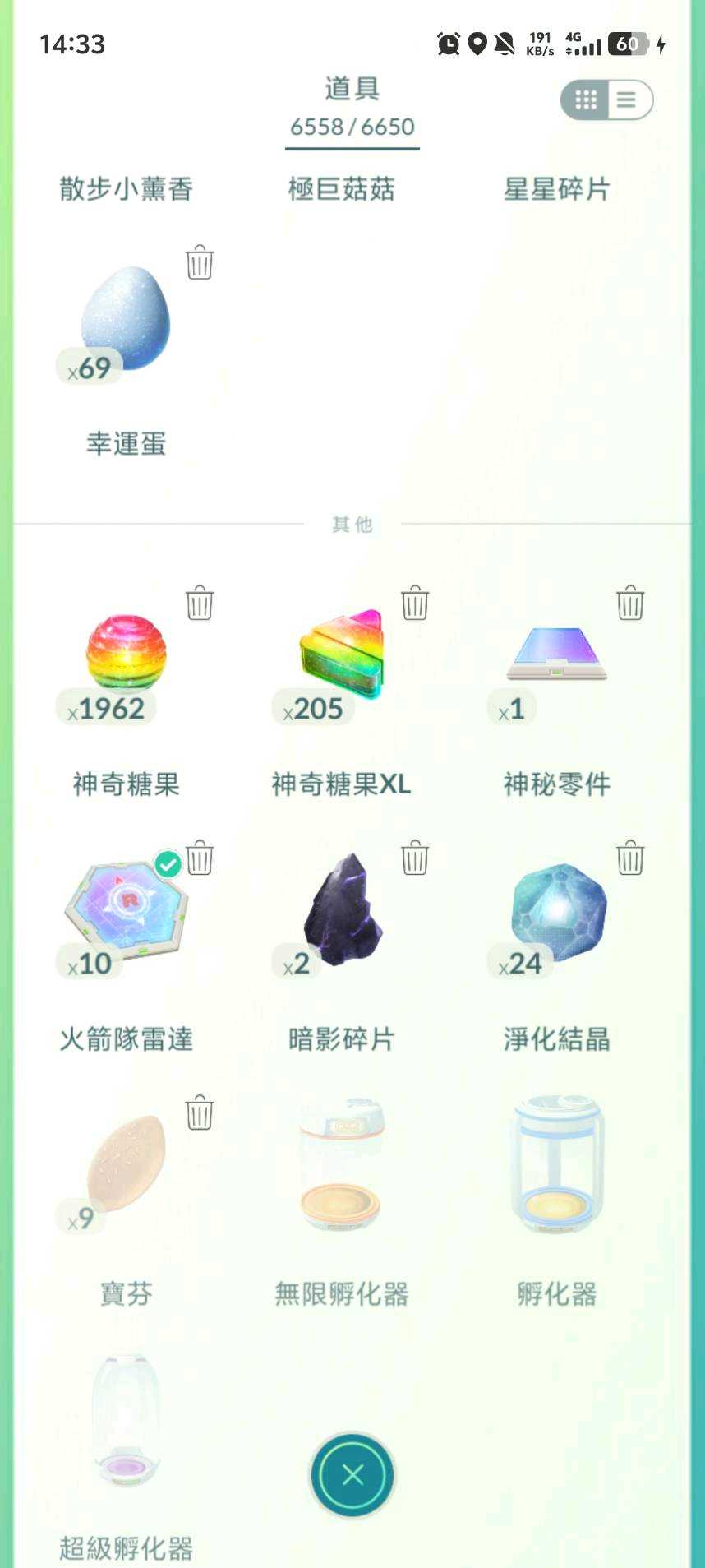The image size is (705, 1568).
Task: Discard 淨化結晶 with the trash icon
Action: 630,858
